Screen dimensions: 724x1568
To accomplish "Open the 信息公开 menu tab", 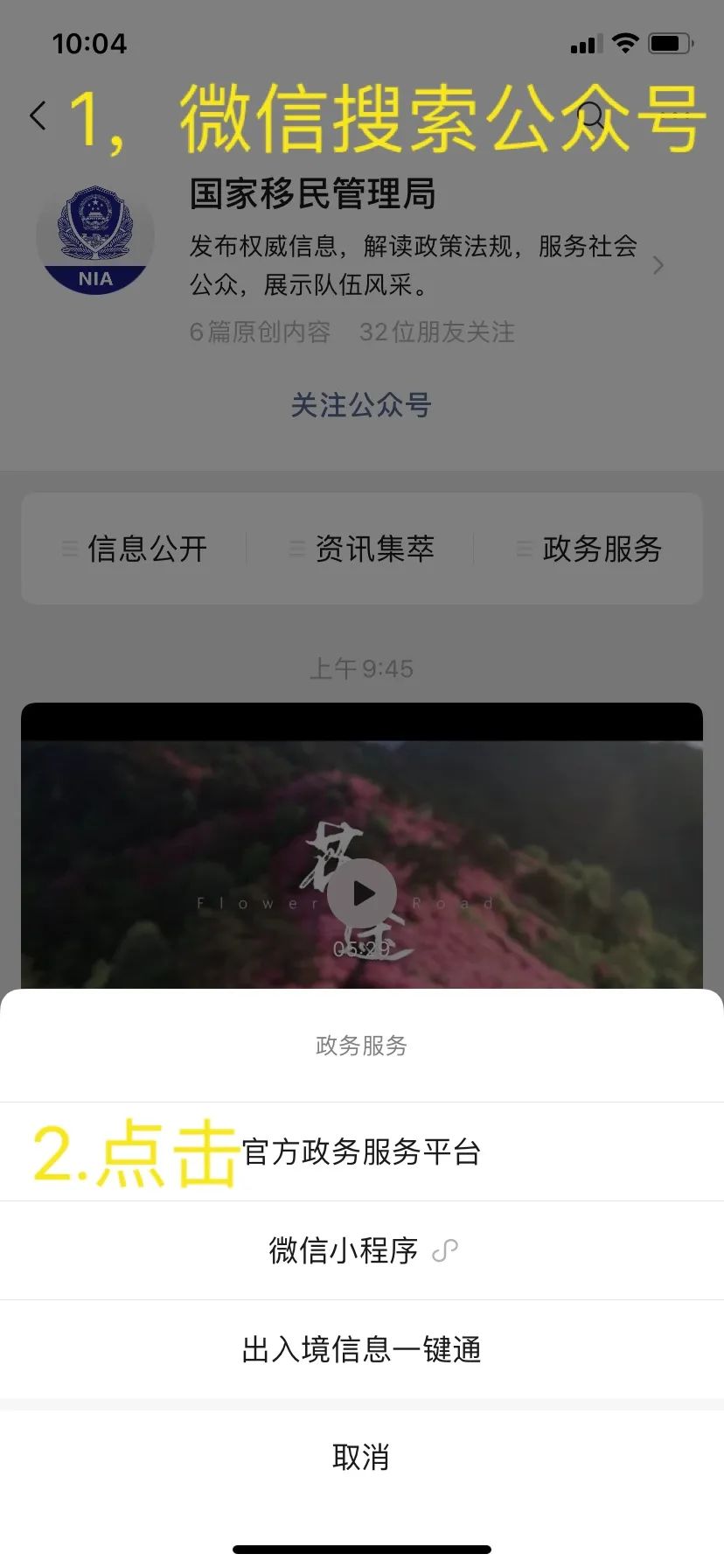I will pyautogui.click(x=147, y=549).
